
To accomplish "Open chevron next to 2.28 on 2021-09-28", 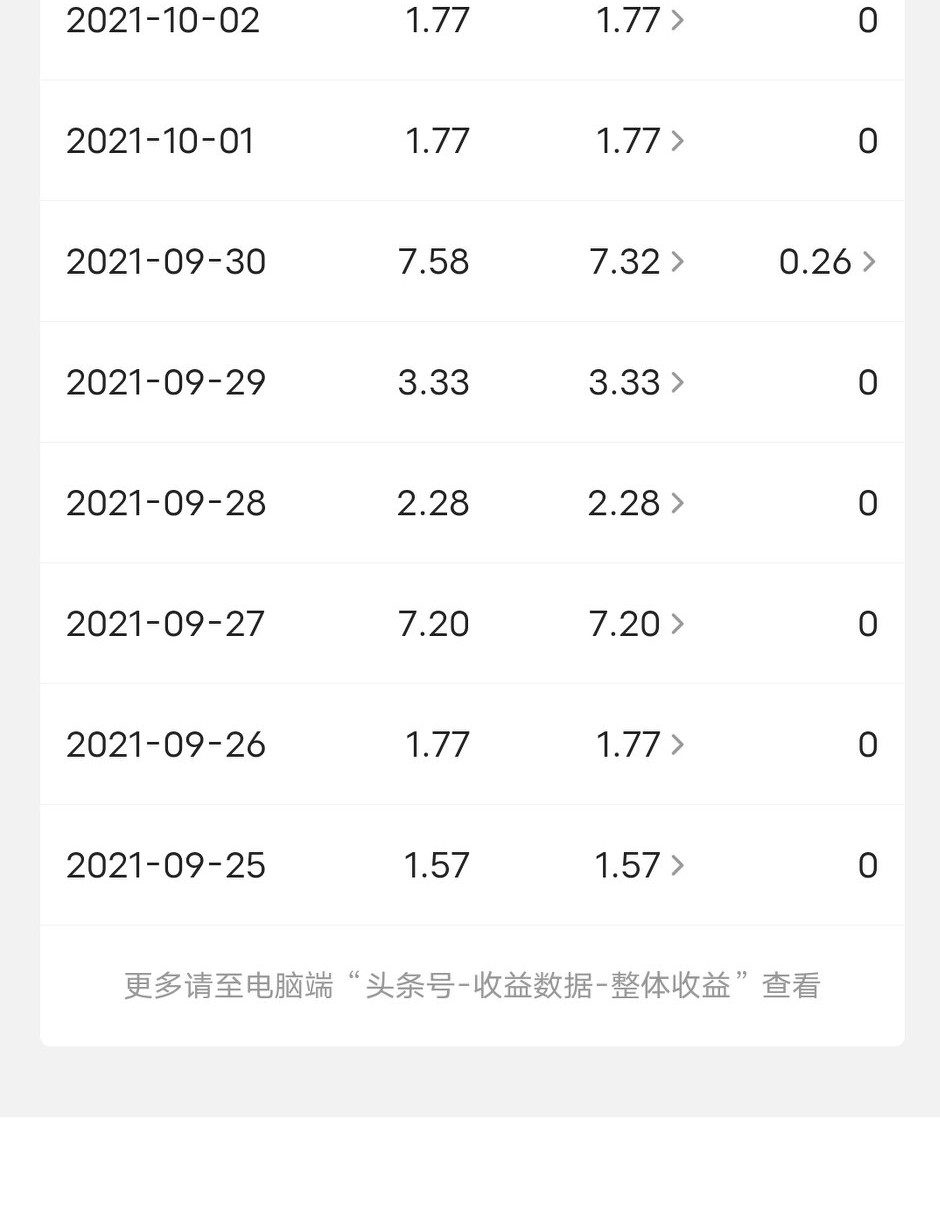I will click(x=679, y=503).
